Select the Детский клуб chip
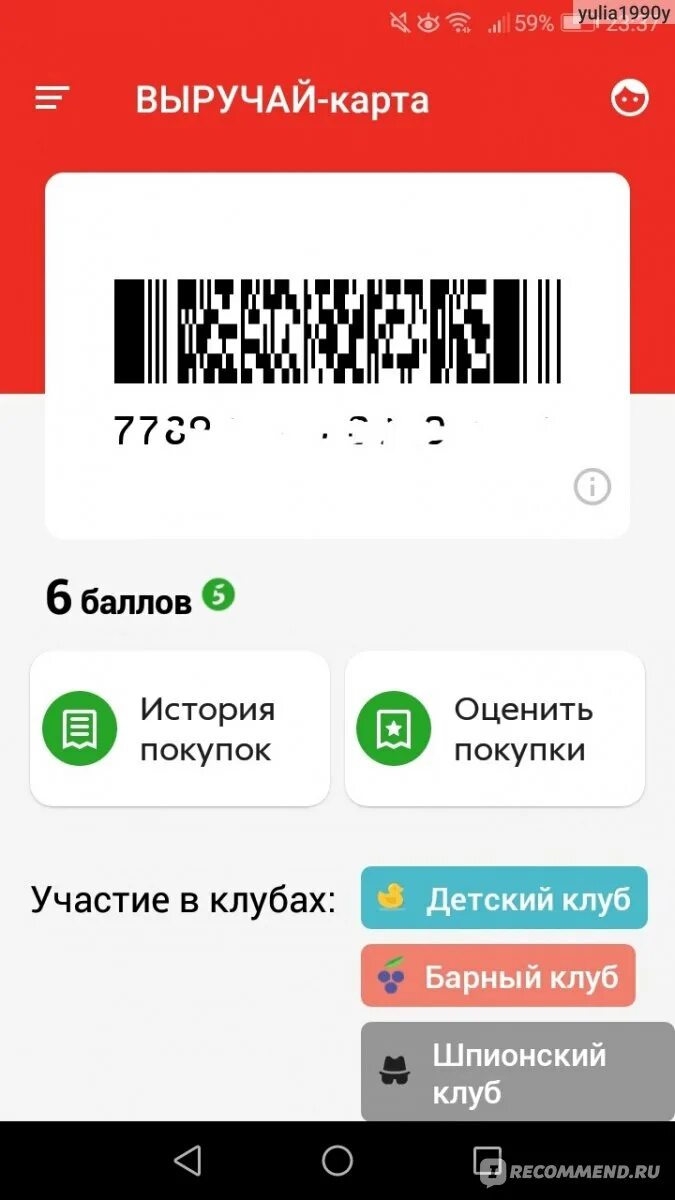675x1200 pixels. point(504,898)
